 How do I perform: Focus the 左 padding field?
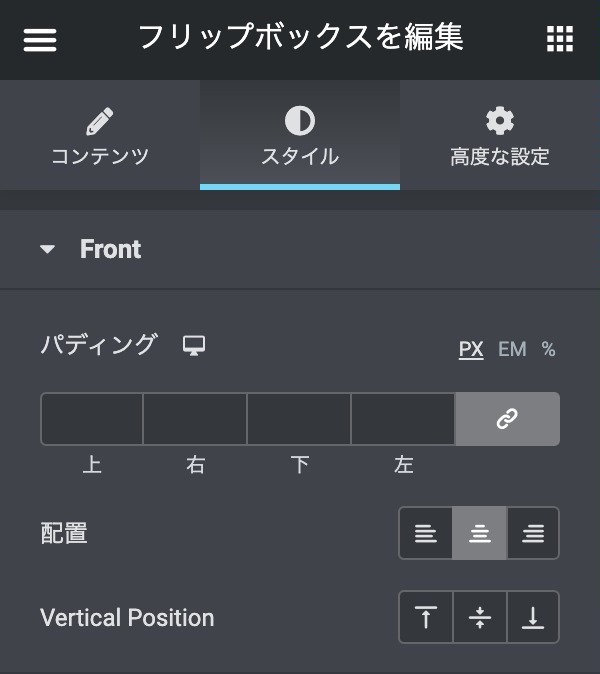(x=404, y=419)
